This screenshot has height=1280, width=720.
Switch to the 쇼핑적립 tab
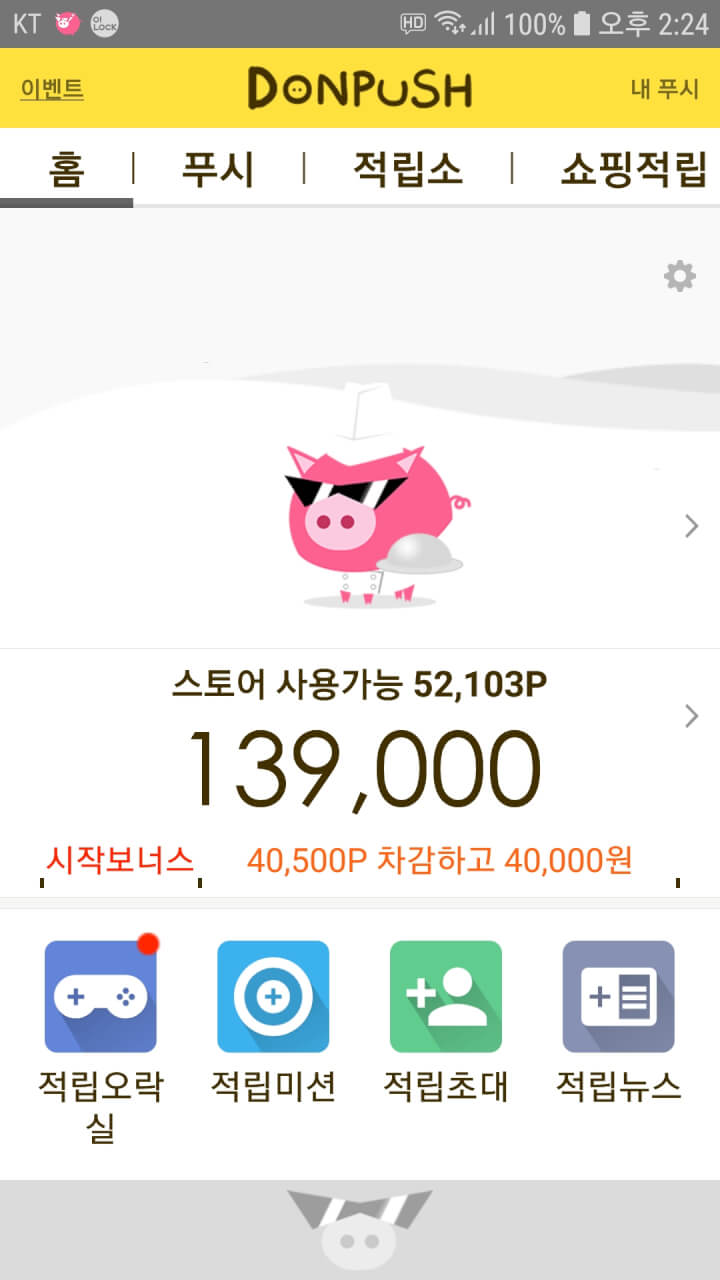click(x=633, y=170)
